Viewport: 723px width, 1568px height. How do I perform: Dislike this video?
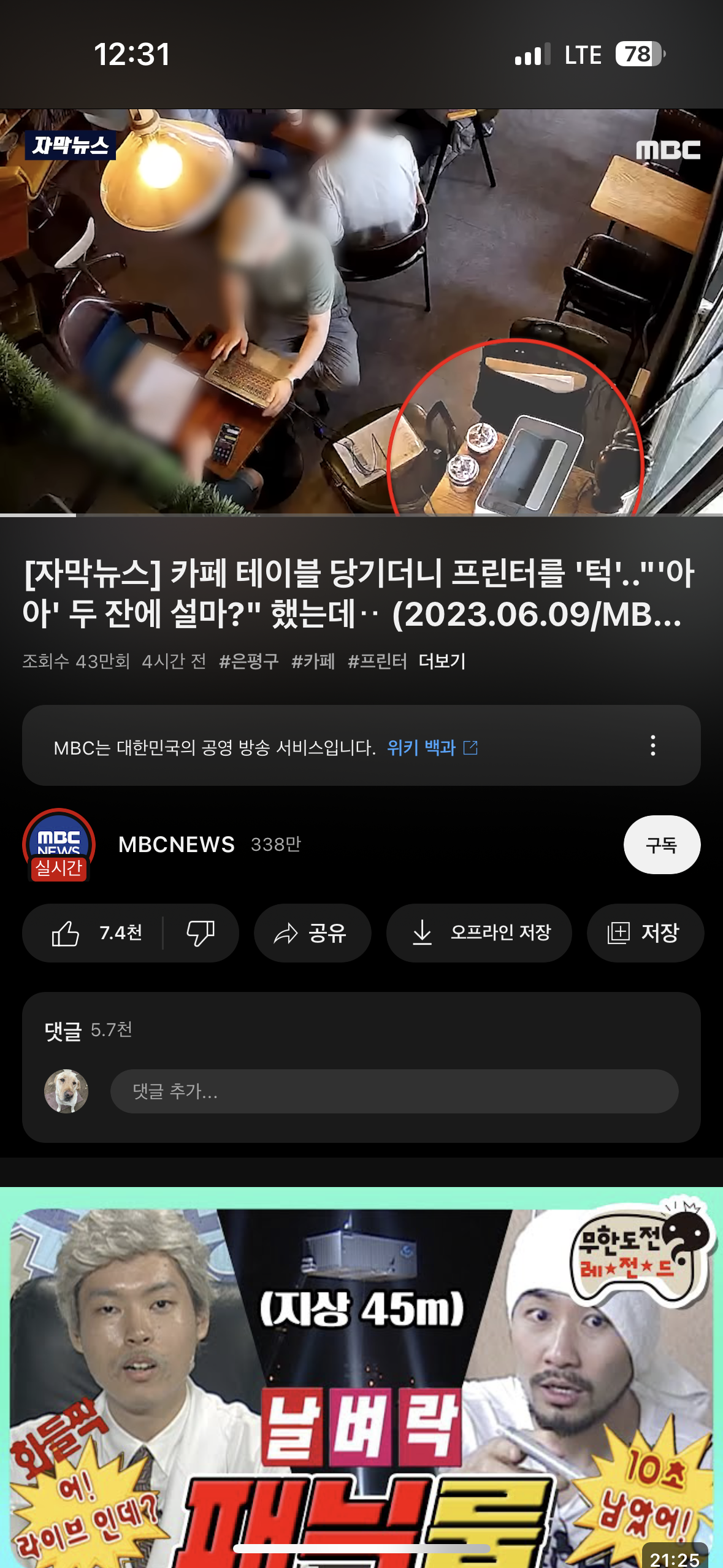tap(200, 933)
